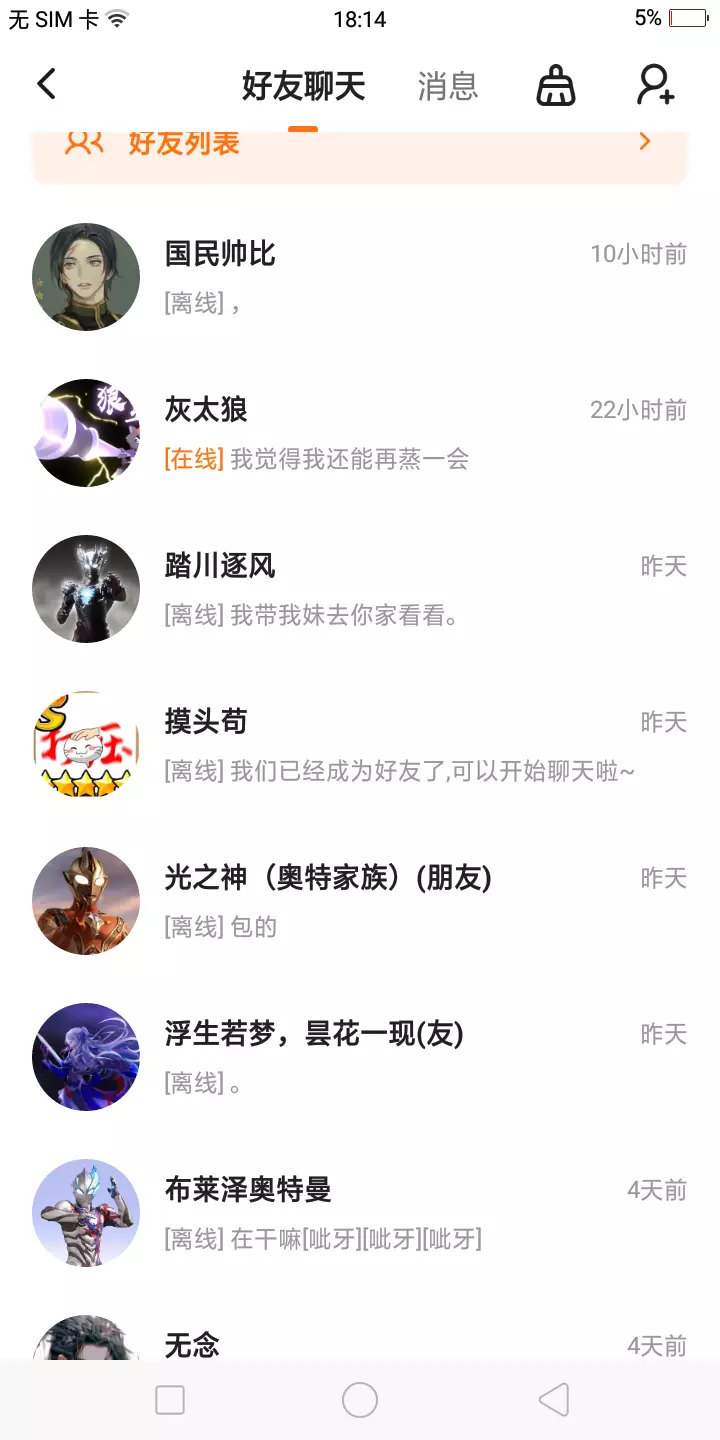Switch to the 消息 tab
This screenshot has height=1440, width=720.
(447, 86)
